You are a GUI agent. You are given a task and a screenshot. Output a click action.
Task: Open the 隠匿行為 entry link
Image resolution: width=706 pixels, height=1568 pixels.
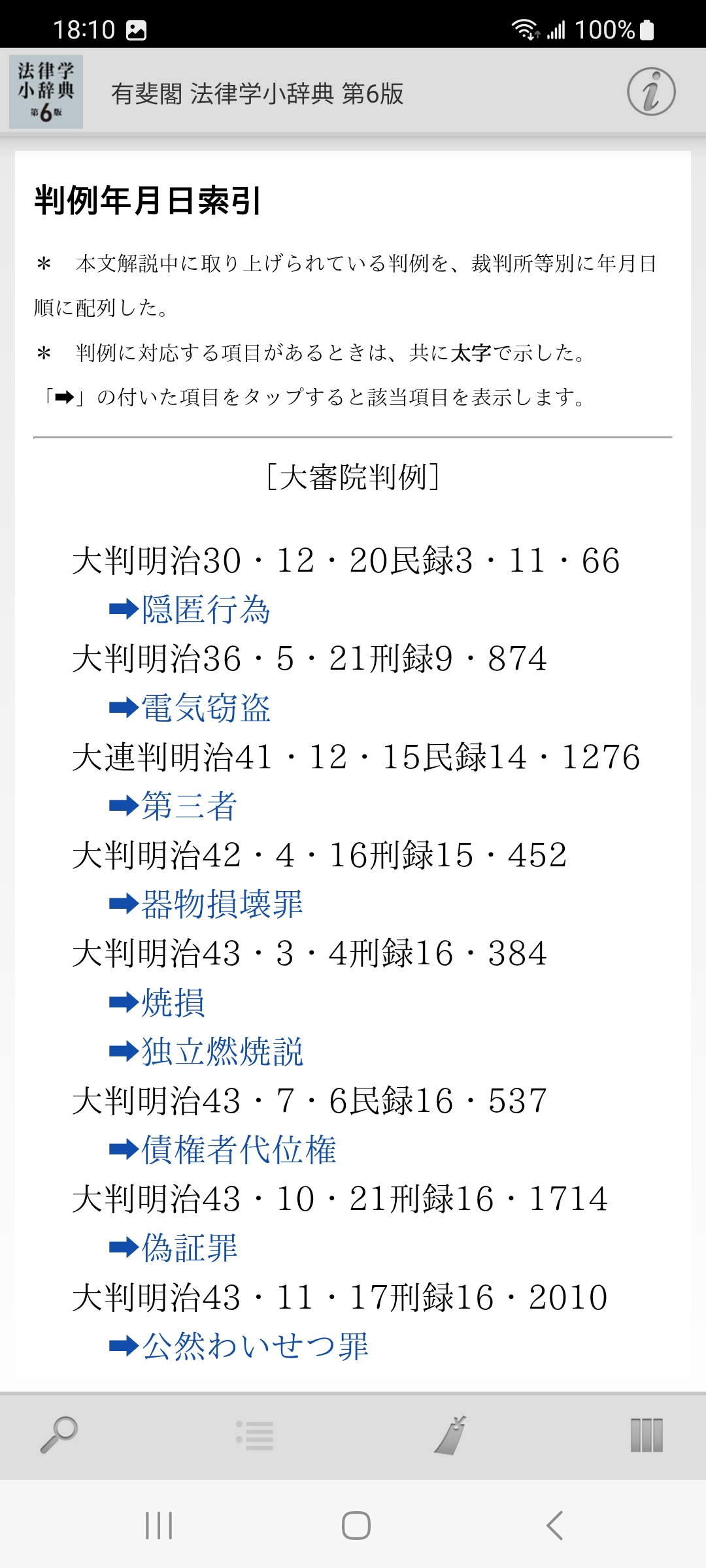coord(205,610)
